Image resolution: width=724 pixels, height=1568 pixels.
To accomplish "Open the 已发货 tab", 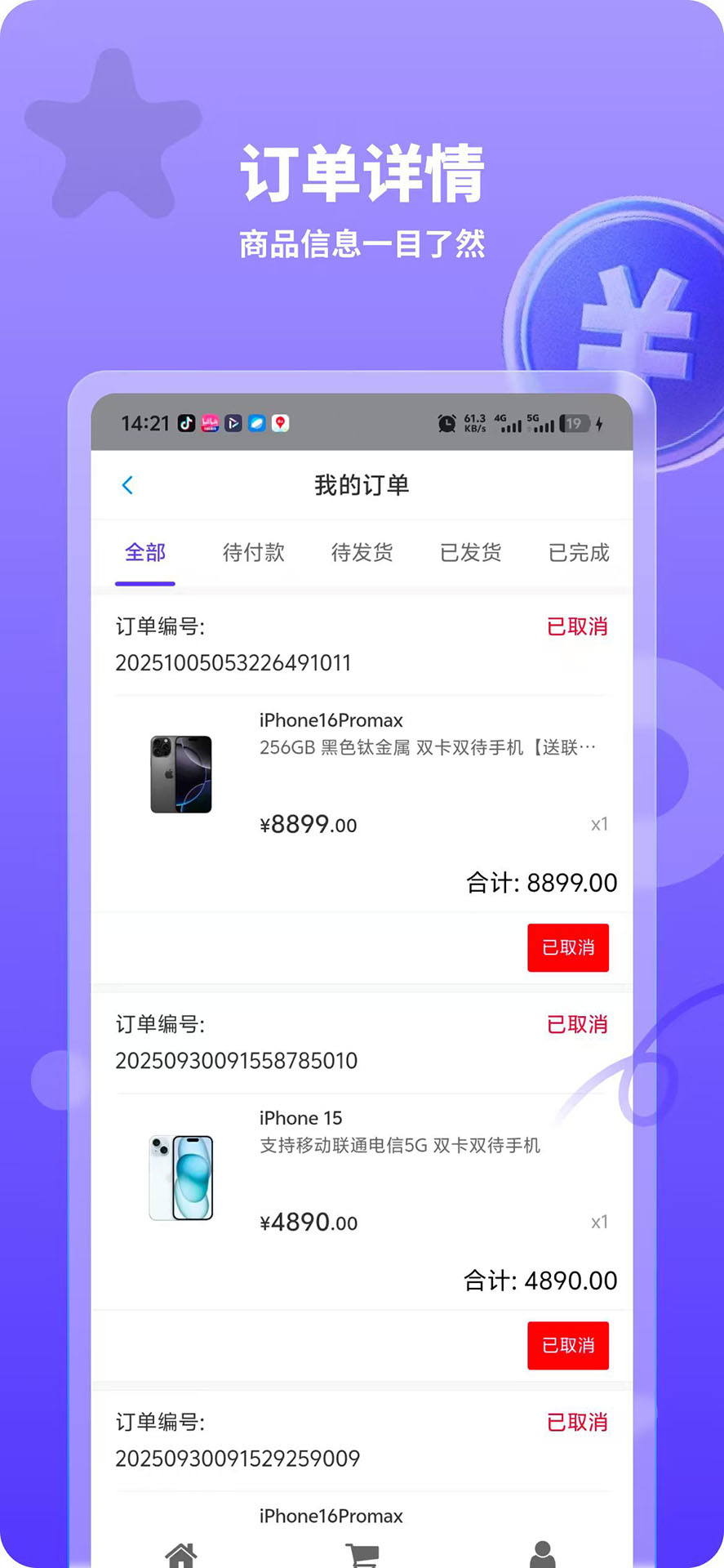I will 469,553.
